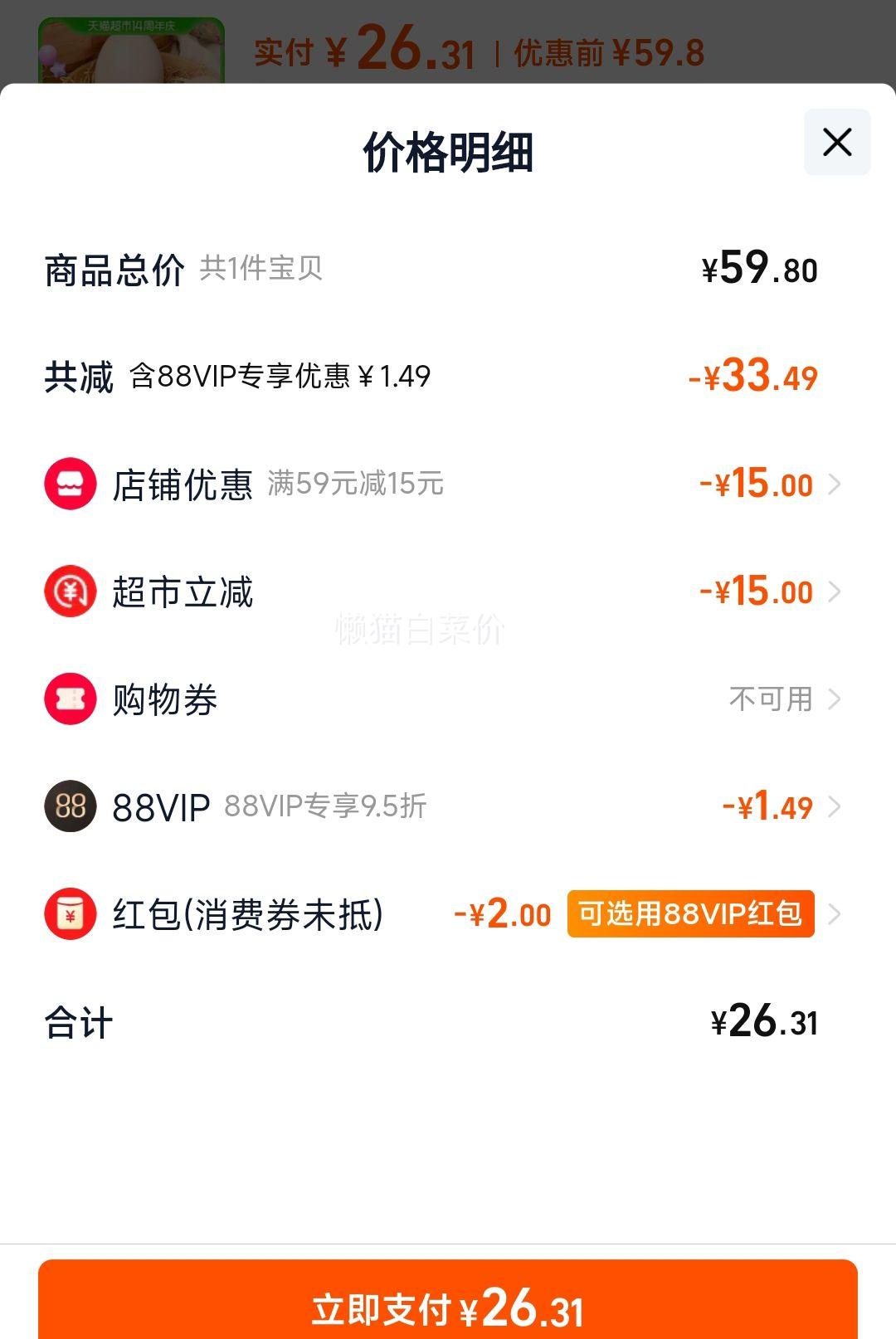Expand the 红包 red packet details
The width and height of the screenshot is (896, 1339).
click(x=836, y=915)
